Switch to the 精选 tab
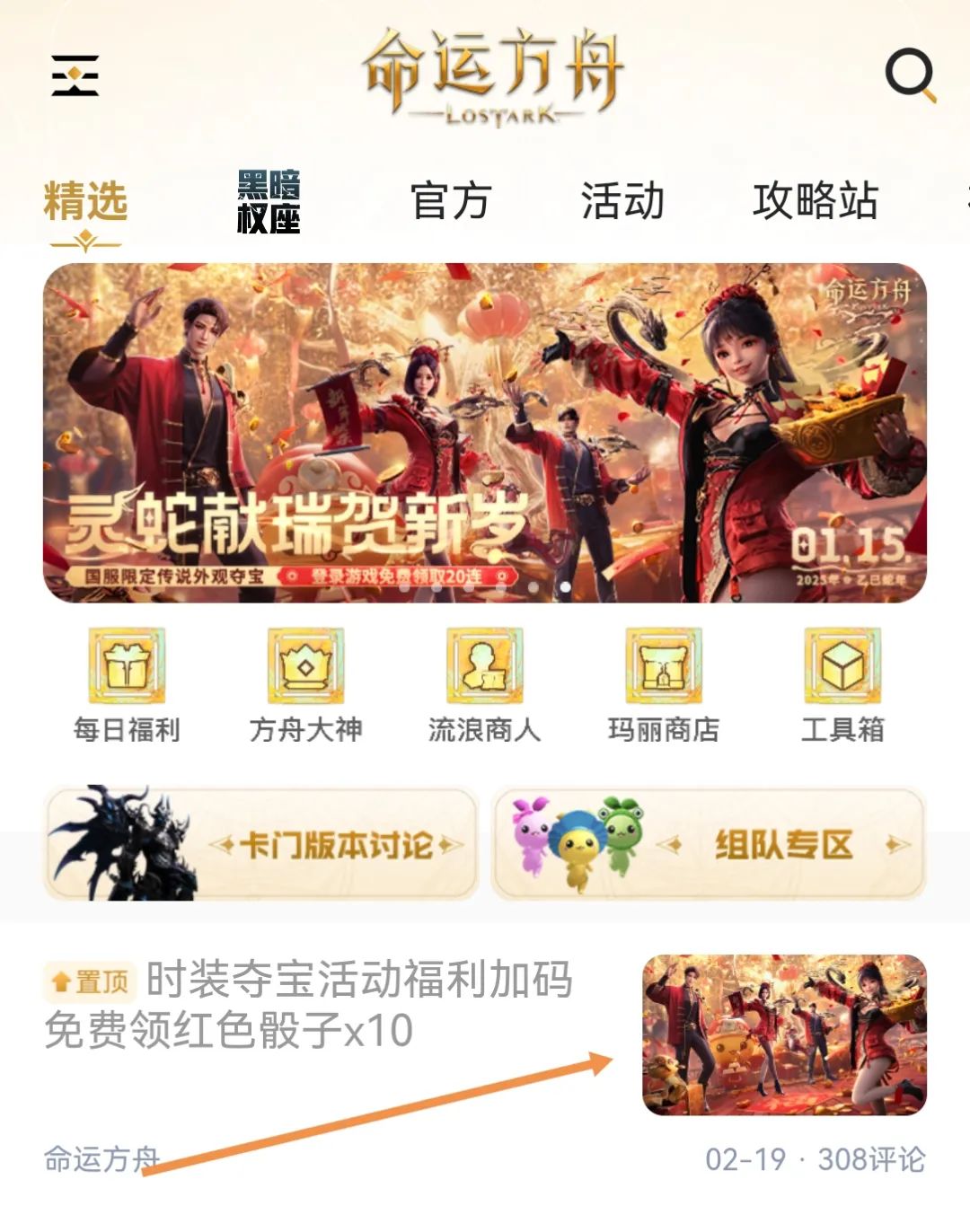 (x=85, y=201)
